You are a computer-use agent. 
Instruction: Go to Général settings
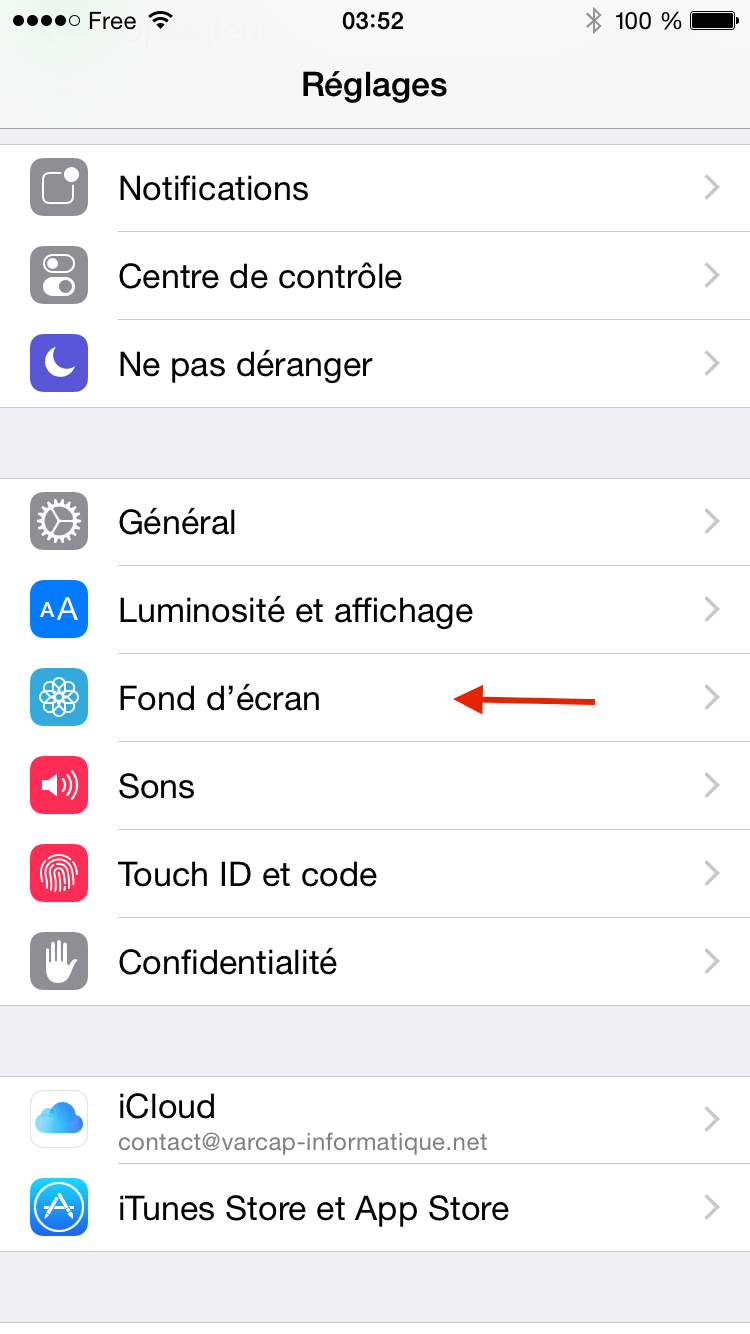tap(375, 522)
